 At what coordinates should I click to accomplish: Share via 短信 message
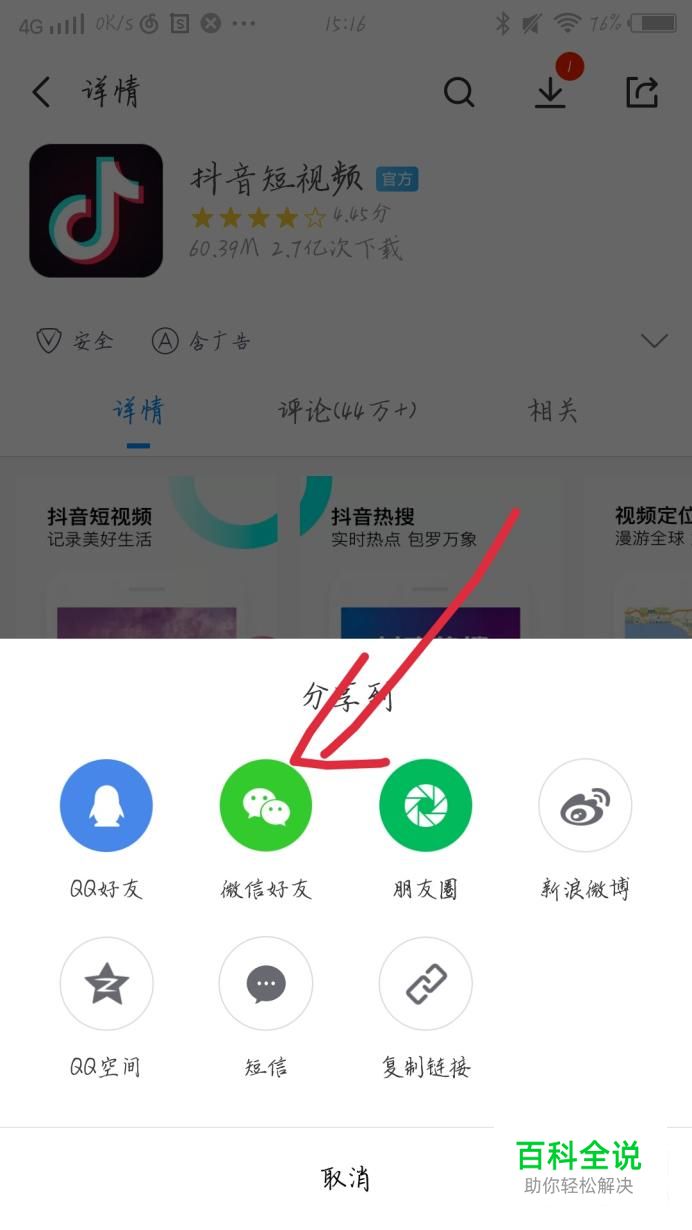click(266, 984)
